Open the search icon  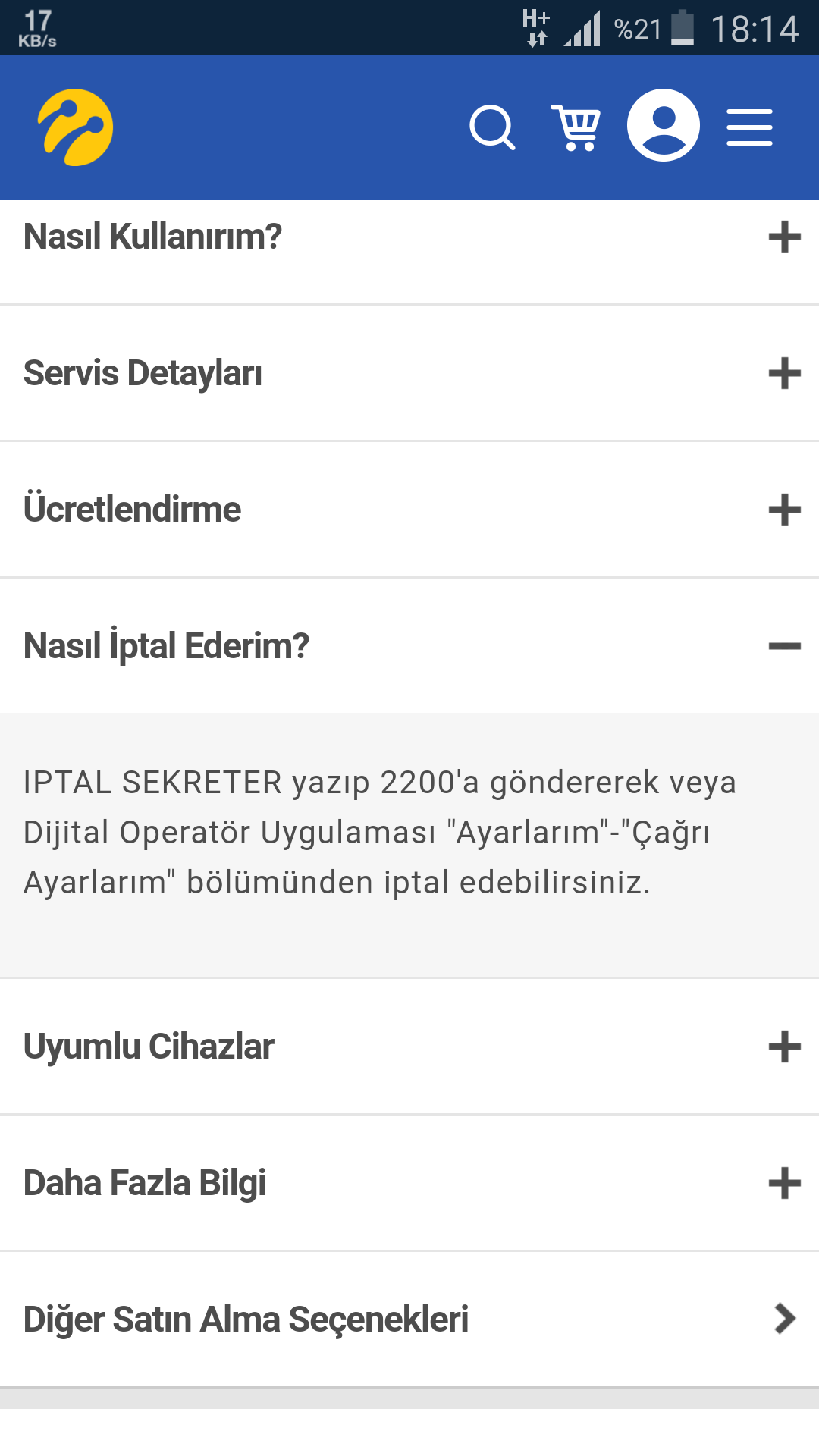(x=492, y=127)
